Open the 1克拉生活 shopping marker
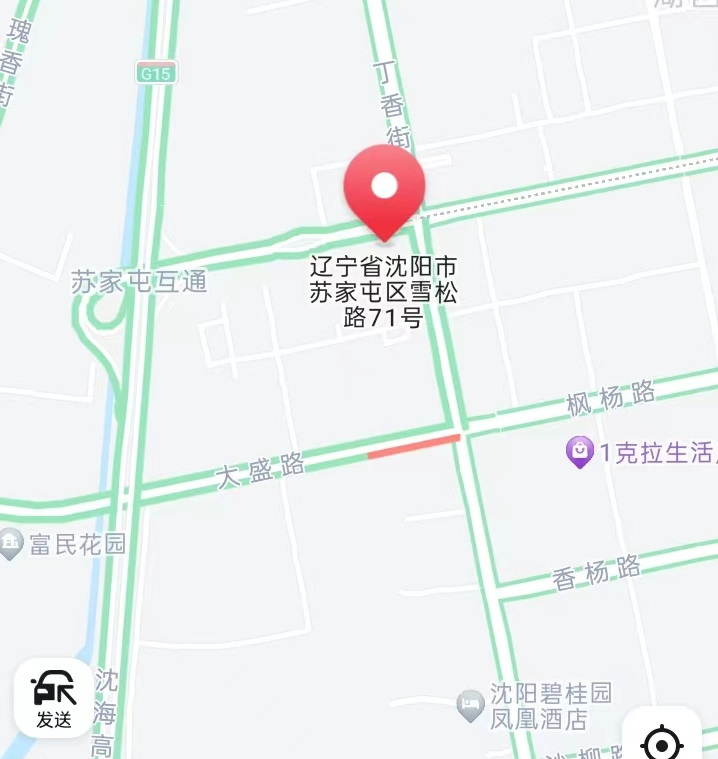The image size is (718, 759). (580, 452)
